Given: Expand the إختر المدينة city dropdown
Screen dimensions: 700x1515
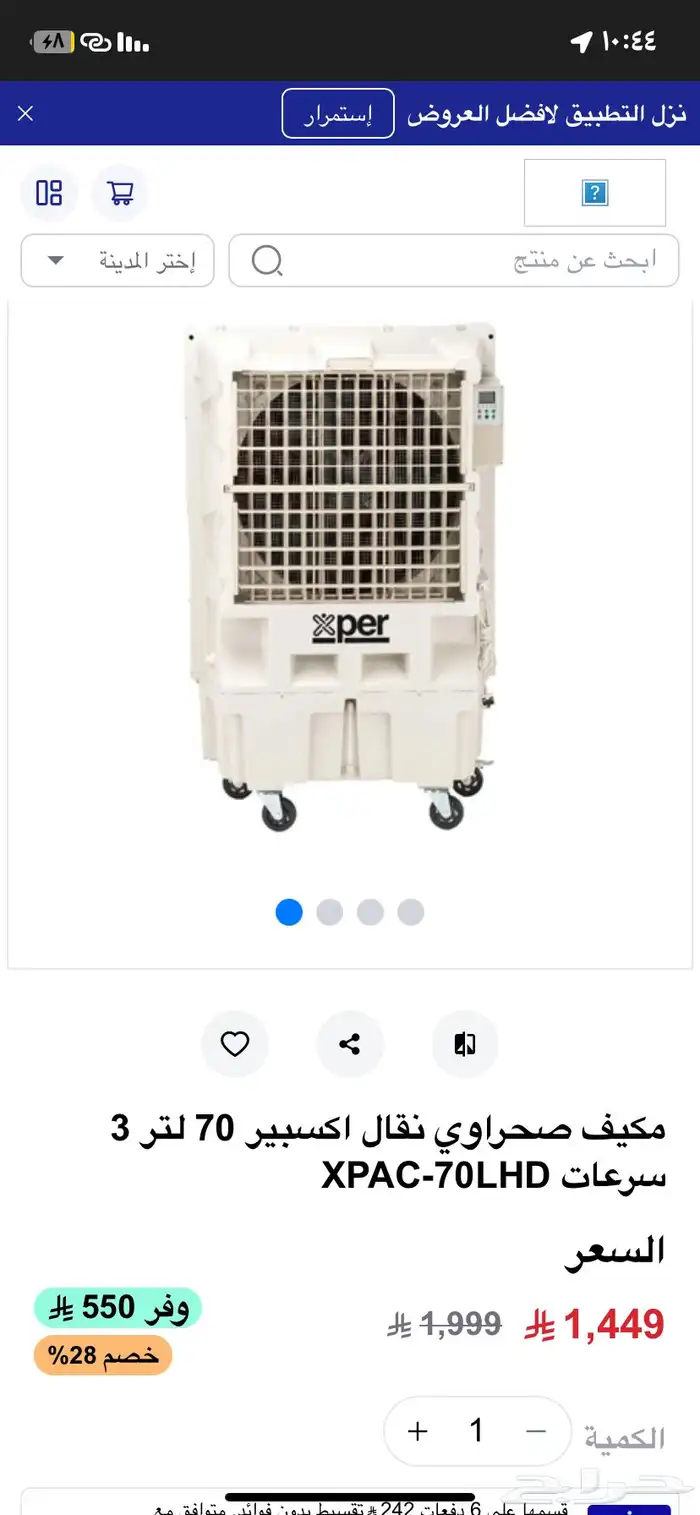Looking at the screenshot, I should pos(117,261).
